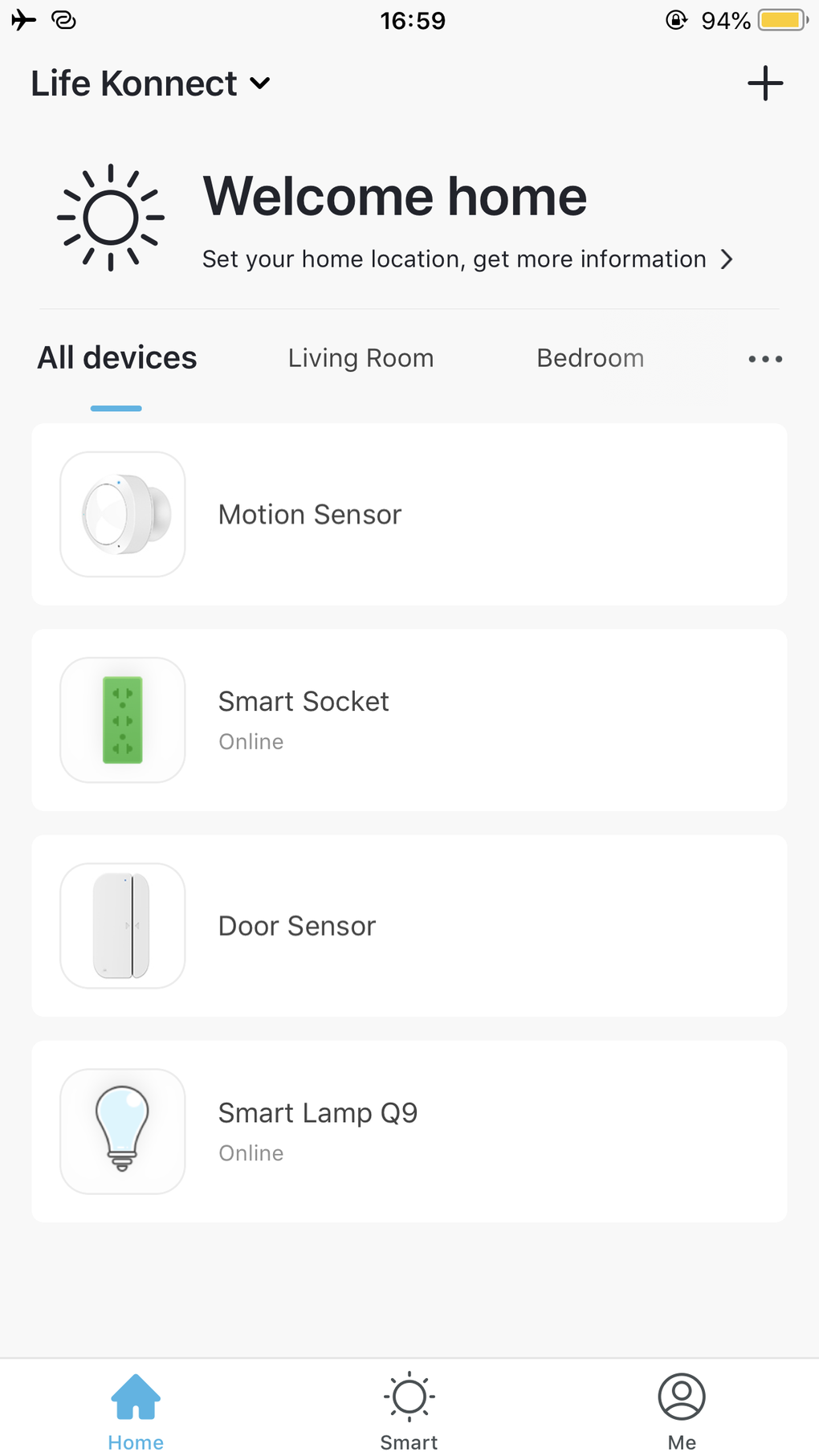This screenshot has height=1456, width=819.
Task: Open the Life Konnect home dropdown
Action: pyautogui.click(x=151, y=82)
